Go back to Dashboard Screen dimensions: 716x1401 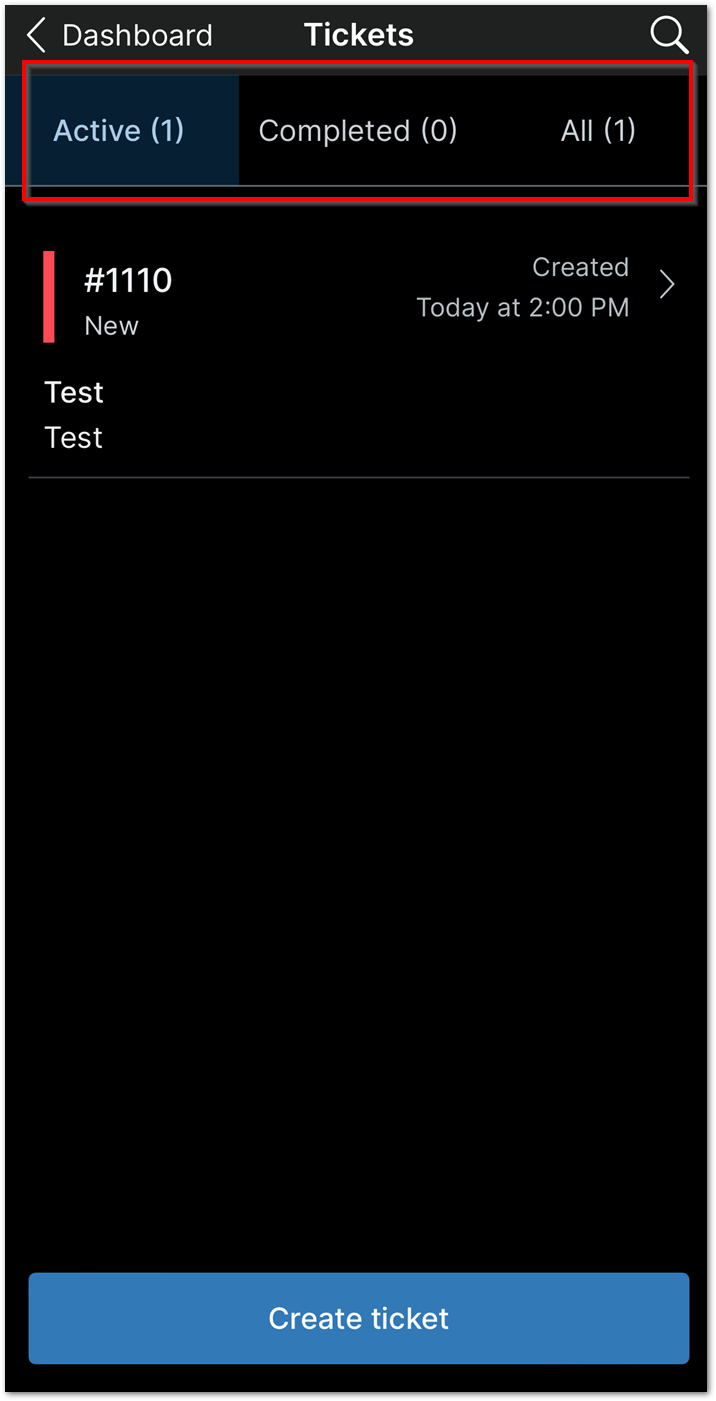pyautogui.click(x=120, y=35)
